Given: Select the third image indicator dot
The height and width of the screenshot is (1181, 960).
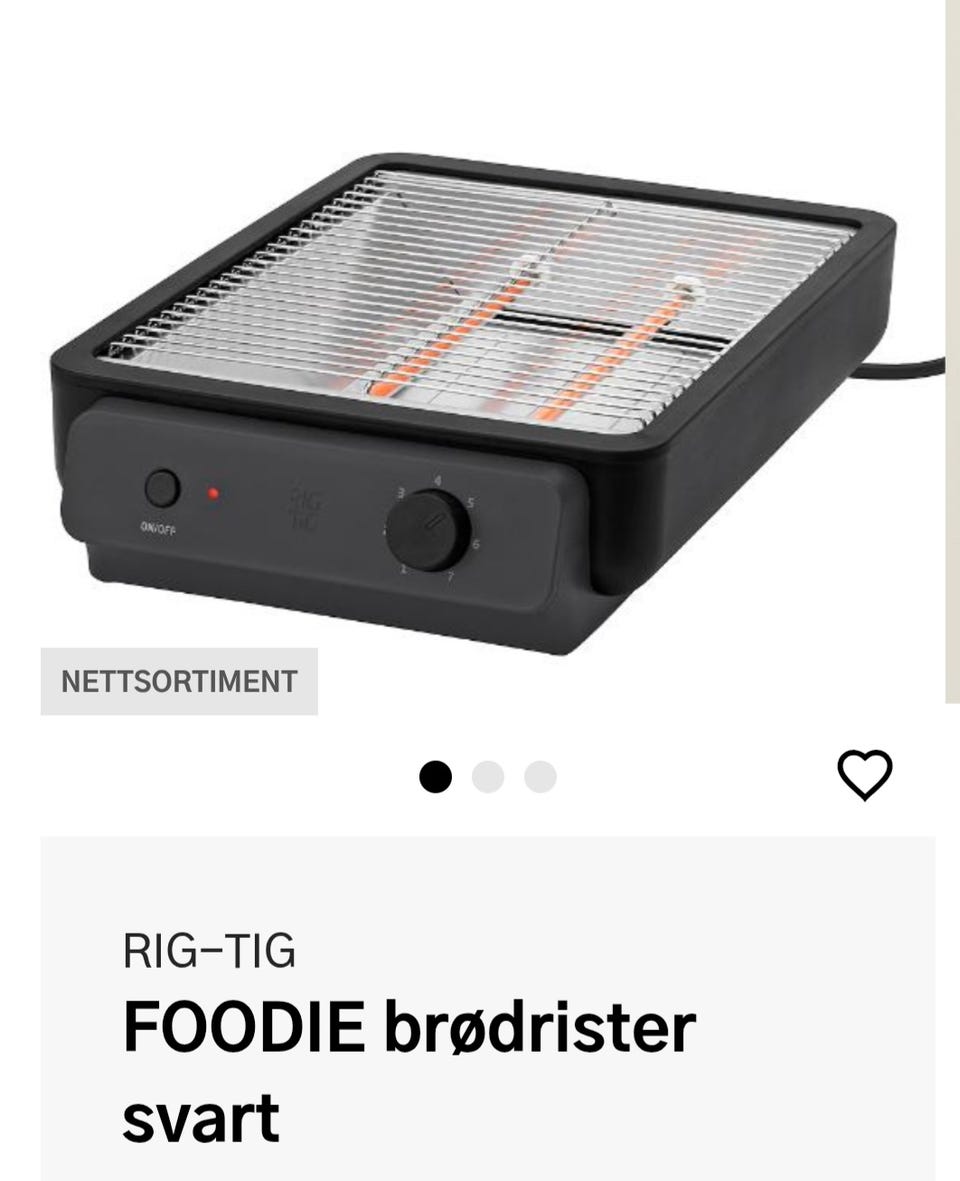Looking at the screenshot, I should point(540,777).
